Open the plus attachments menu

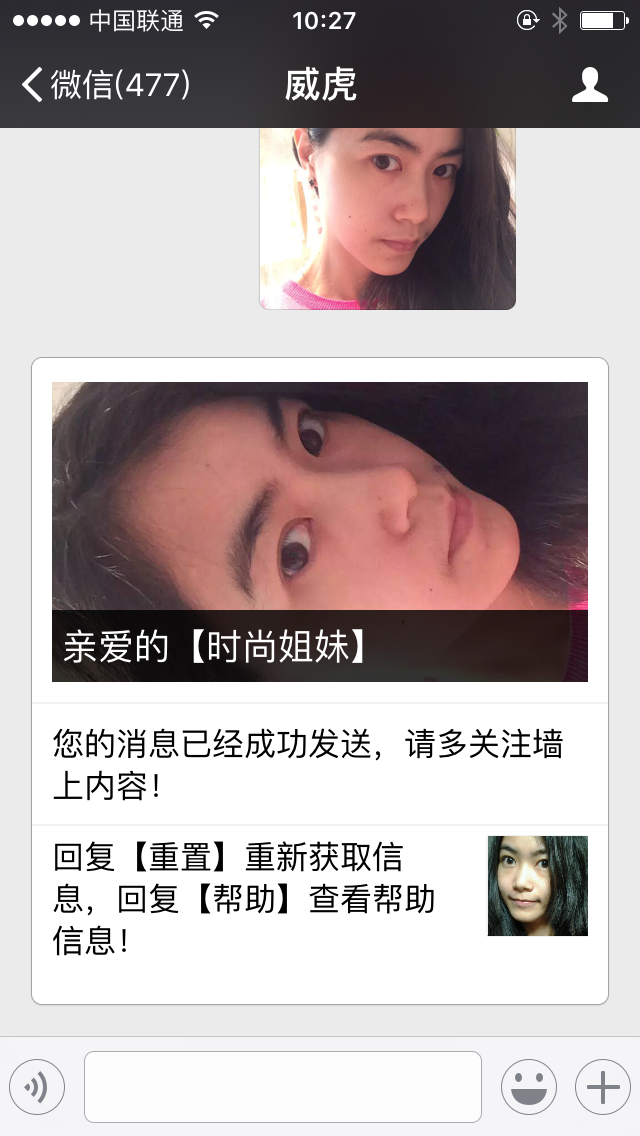coord(602,1087)
